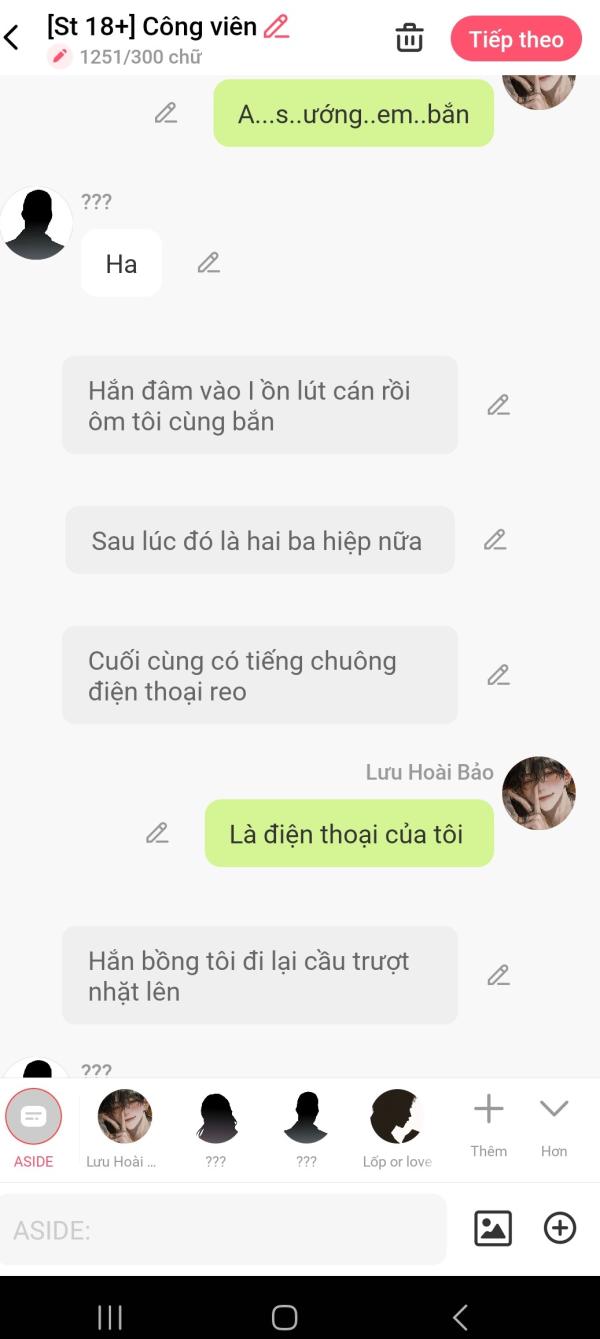The width and height of the screenshot is (600, 1339).
Task: Open recent apps from the navigation bar
Action: coord(110,1317)
